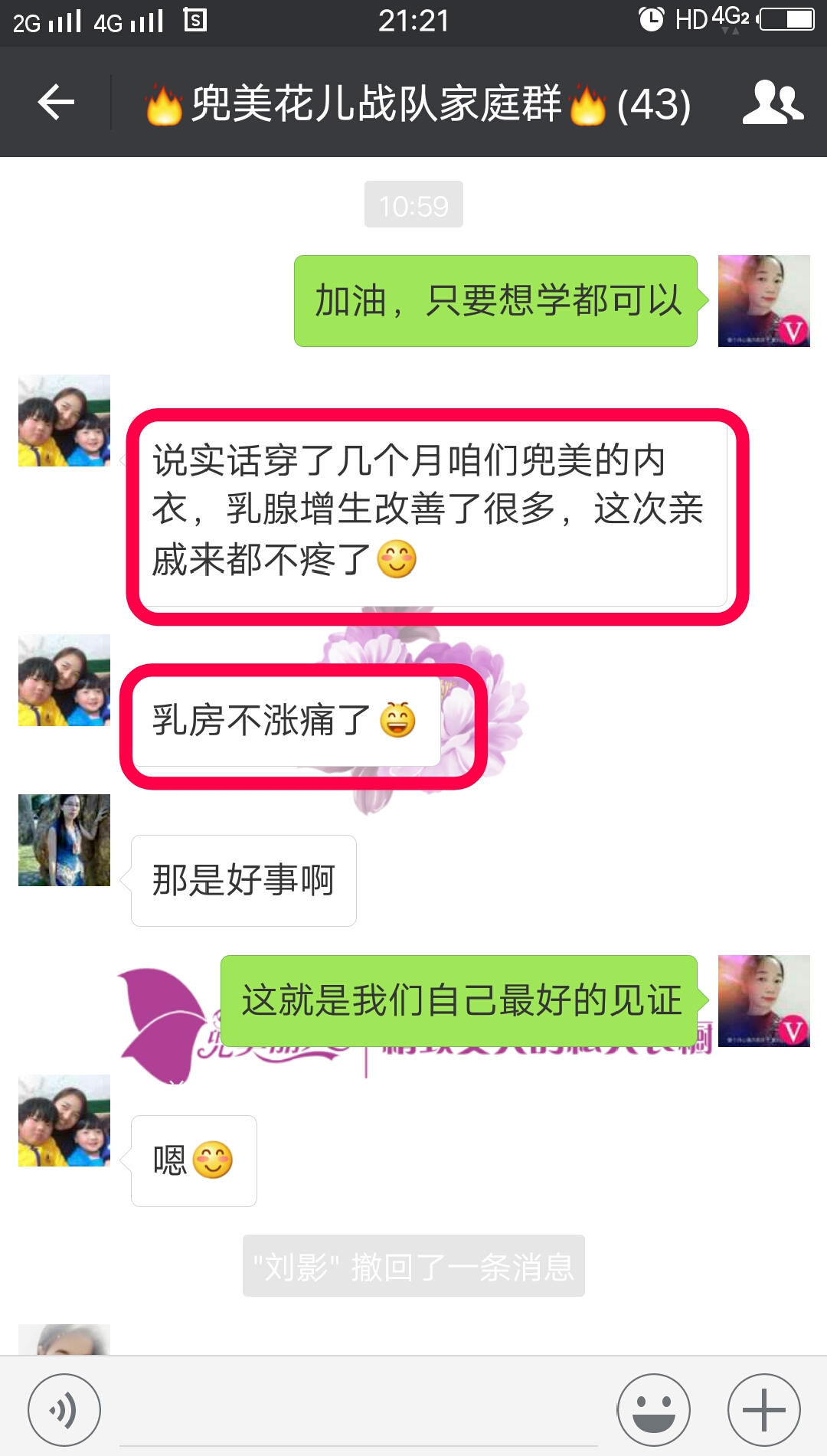Open avatar beside 这就是我们自己最好的见证 message
This screenshot has width=827, height=1456.
(763, 1000)
